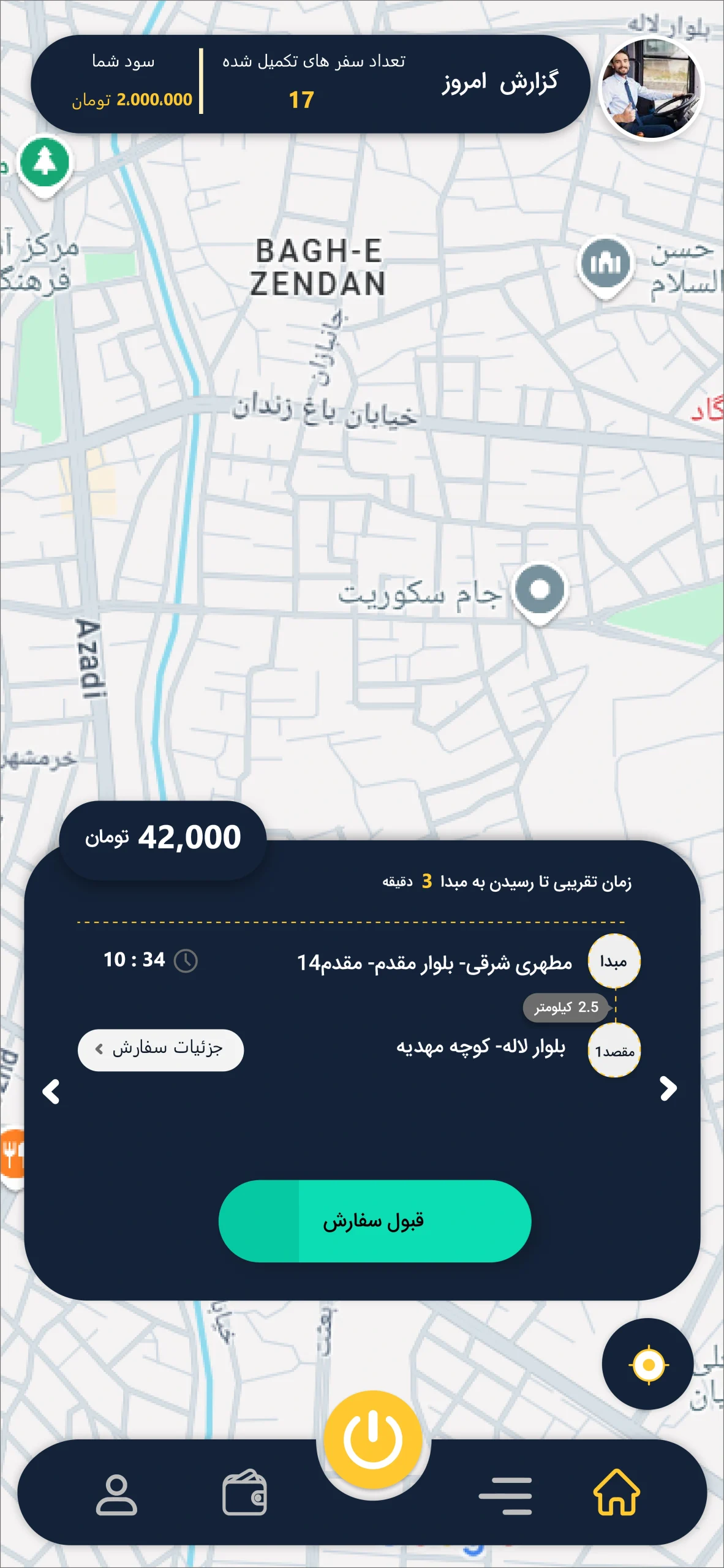This screenshot has width=724, height=1568.
Task: Open order details جزئیات سفارش
Action: click(160, 1050)
